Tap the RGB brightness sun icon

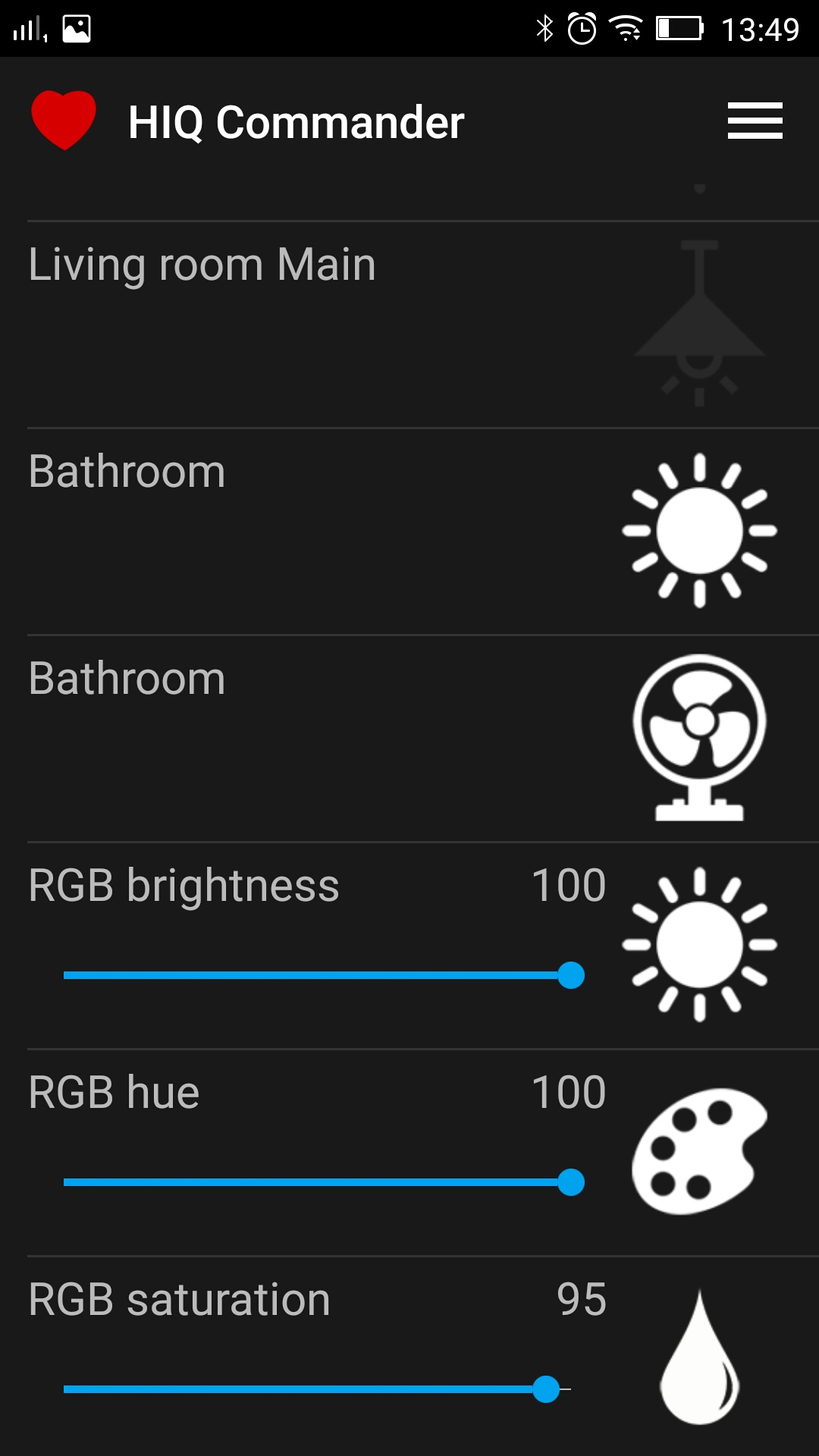pos(699,945)
